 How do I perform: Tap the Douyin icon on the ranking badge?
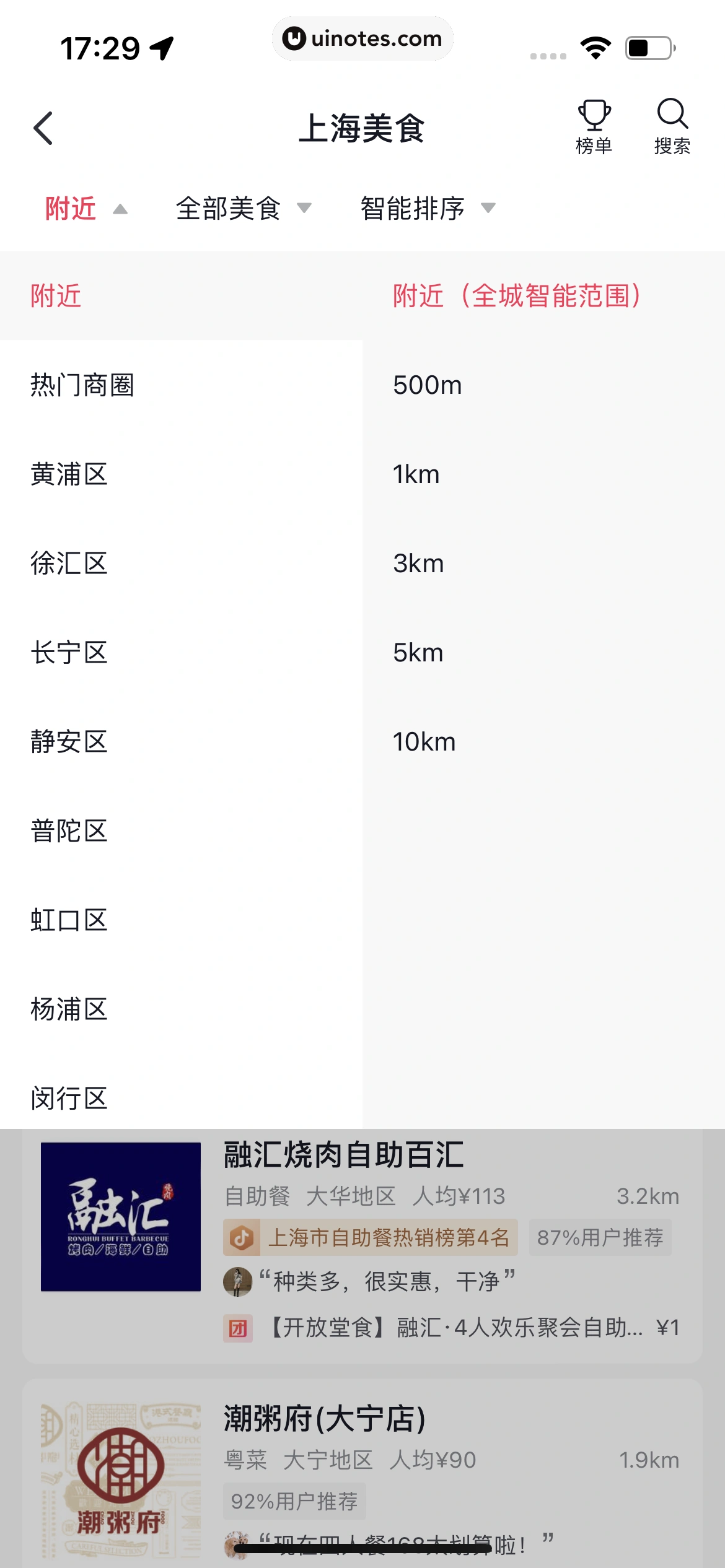pyautogui.click(x=242, y=1239)
